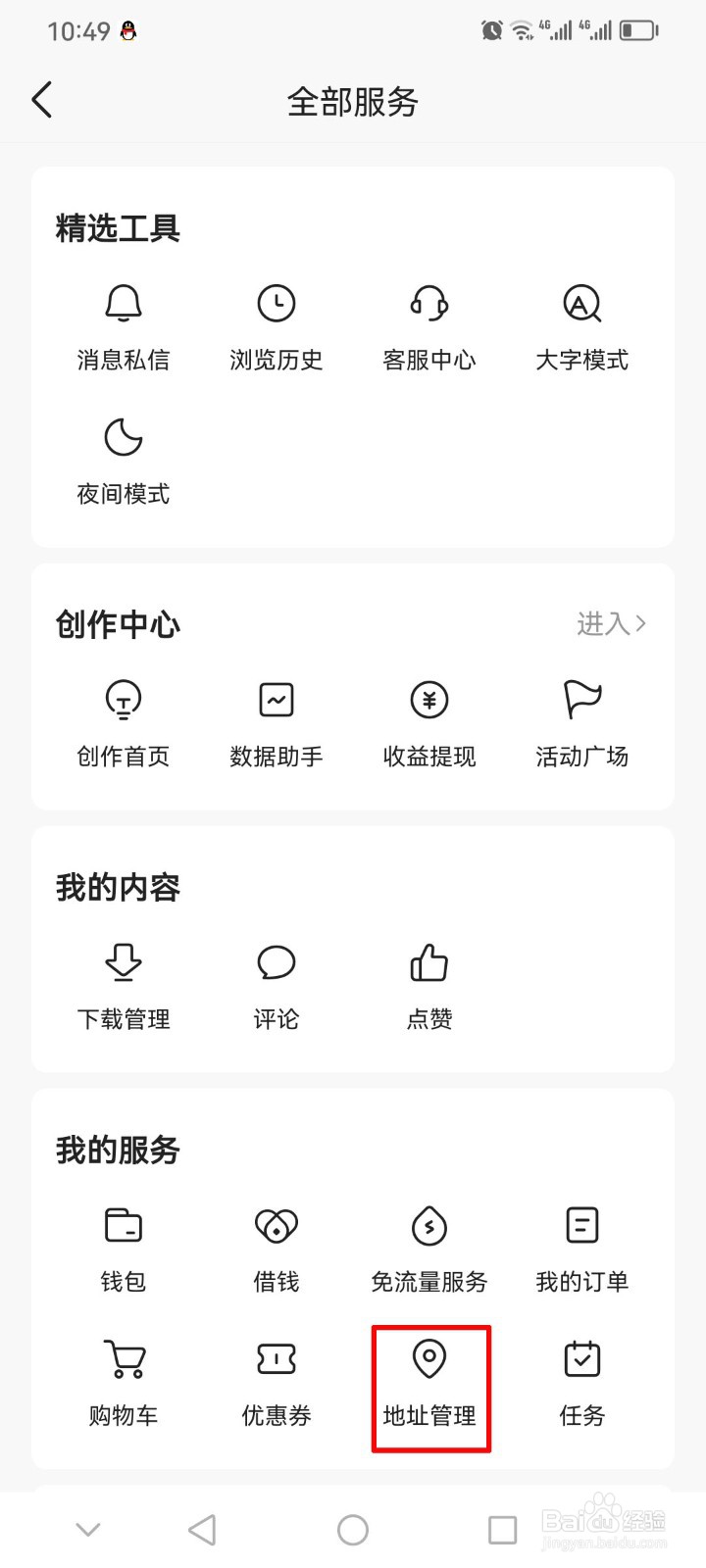
Task: Open 活动广场
Action: coord(582,724)
